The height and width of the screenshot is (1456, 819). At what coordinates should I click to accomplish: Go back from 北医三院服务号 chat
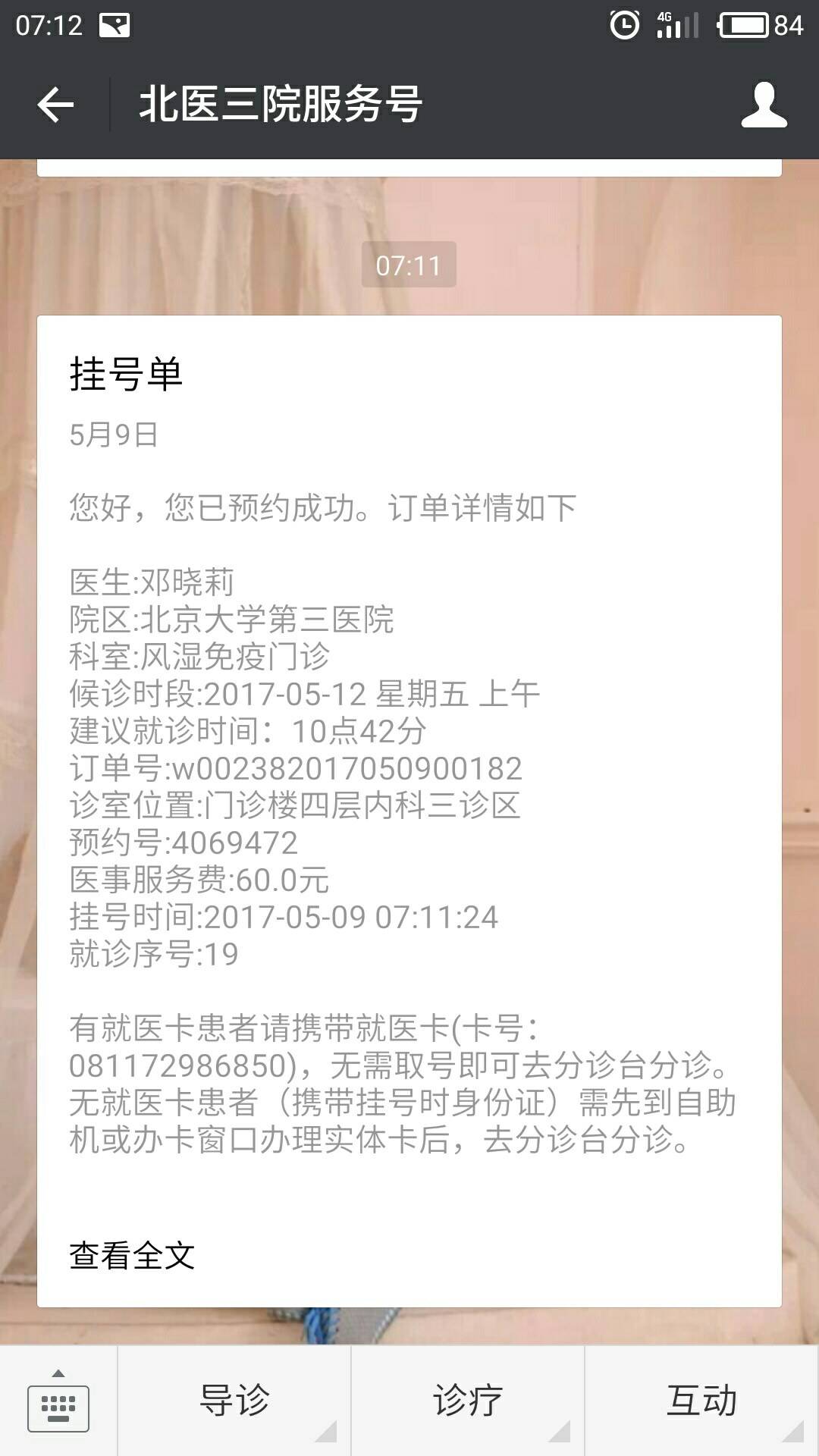coord(55,105)
